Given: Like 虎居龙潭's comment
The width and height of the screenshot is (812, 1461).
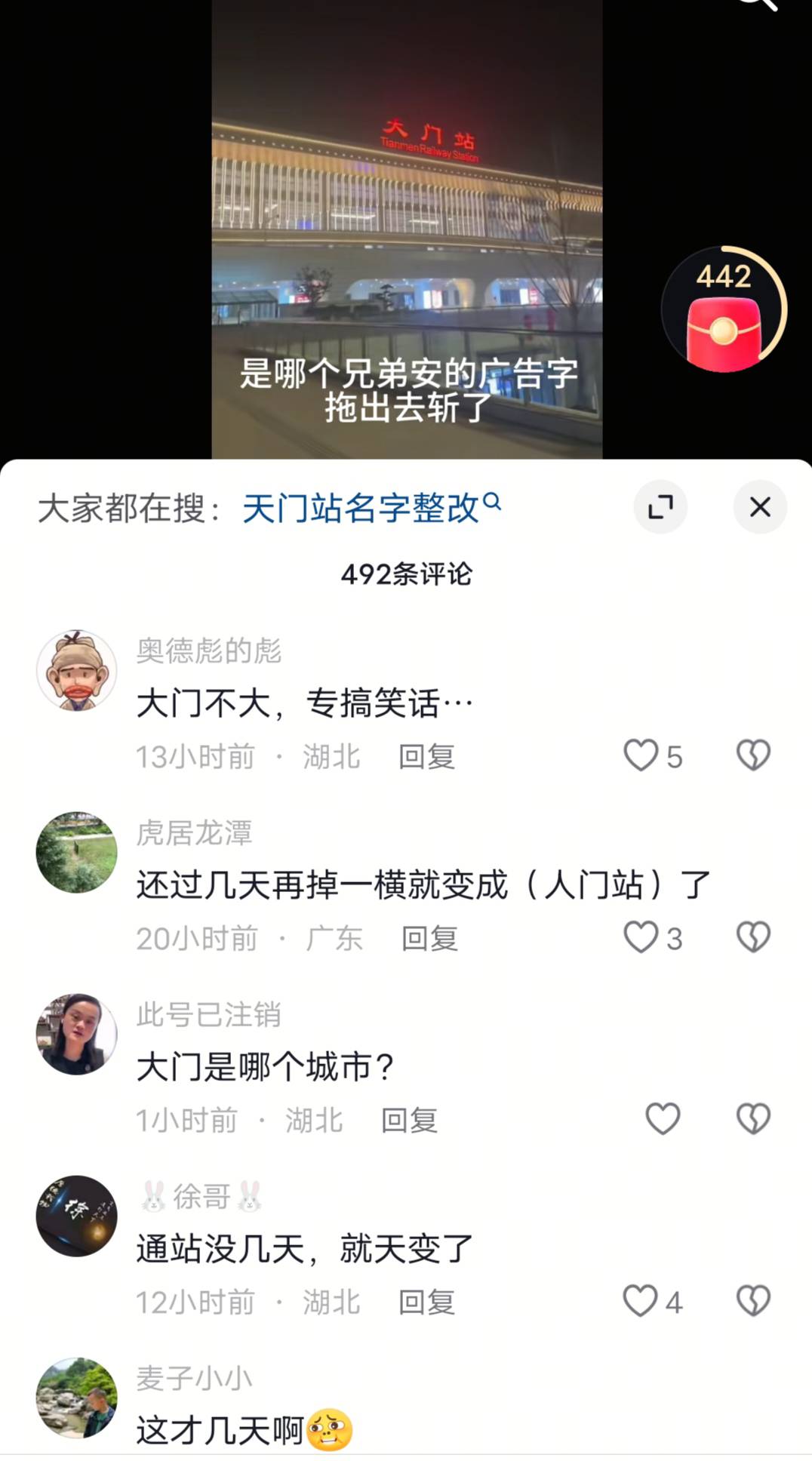Looking at the screenshot, I should coord(641,937).
